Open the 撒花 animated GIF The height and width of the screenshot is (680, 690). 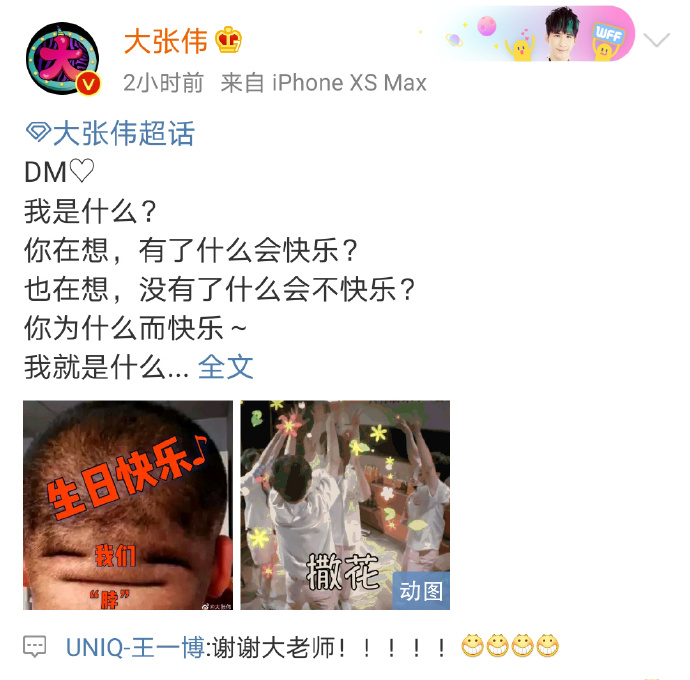[x=345, y=505]
